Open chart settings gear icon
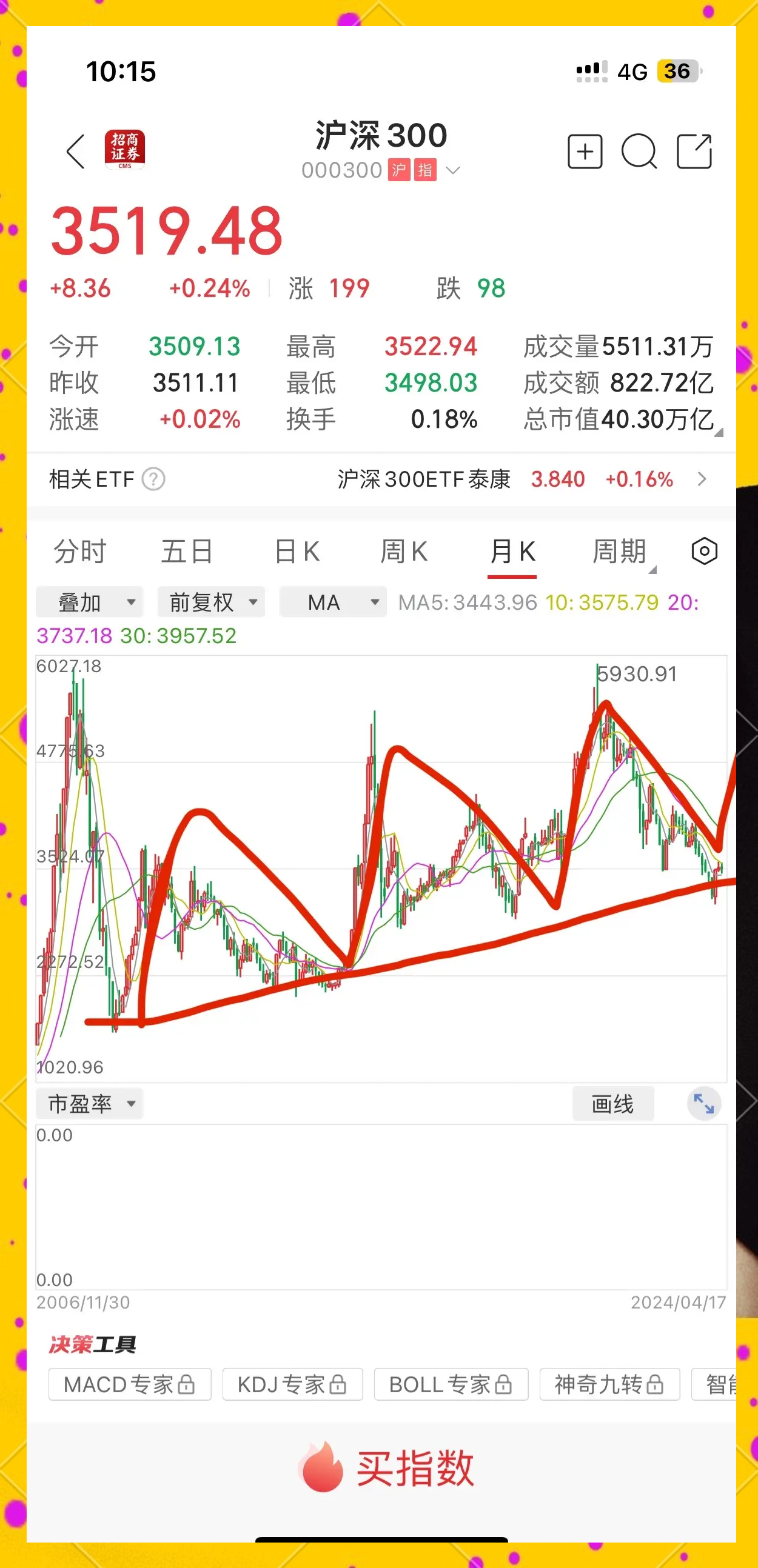 click(x=705, y=551)
